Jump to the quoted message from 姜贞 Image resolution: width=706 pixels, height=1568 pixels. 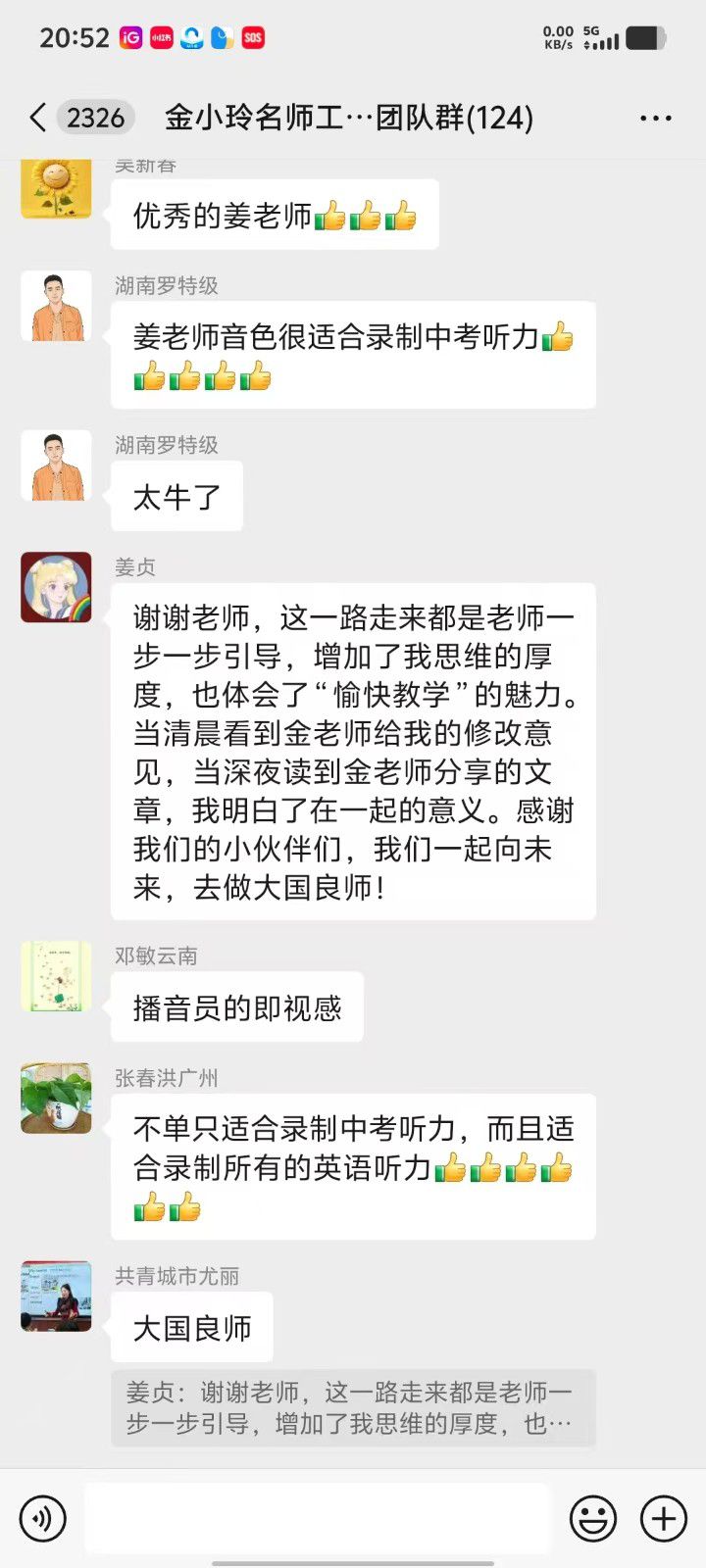[x=353, y=1408]
